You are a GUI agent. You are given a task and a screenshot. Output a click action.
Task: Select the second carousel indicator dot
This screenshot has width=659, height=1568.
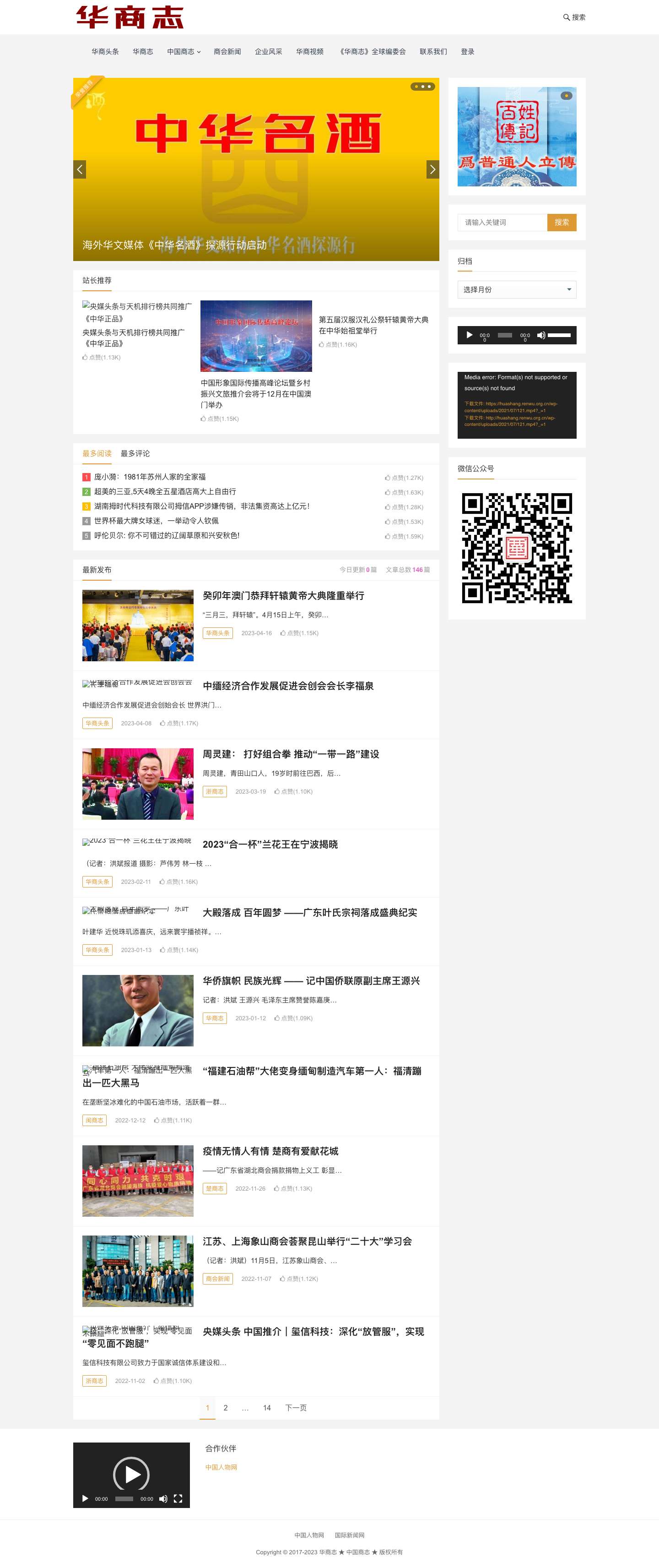pos(423,87)
